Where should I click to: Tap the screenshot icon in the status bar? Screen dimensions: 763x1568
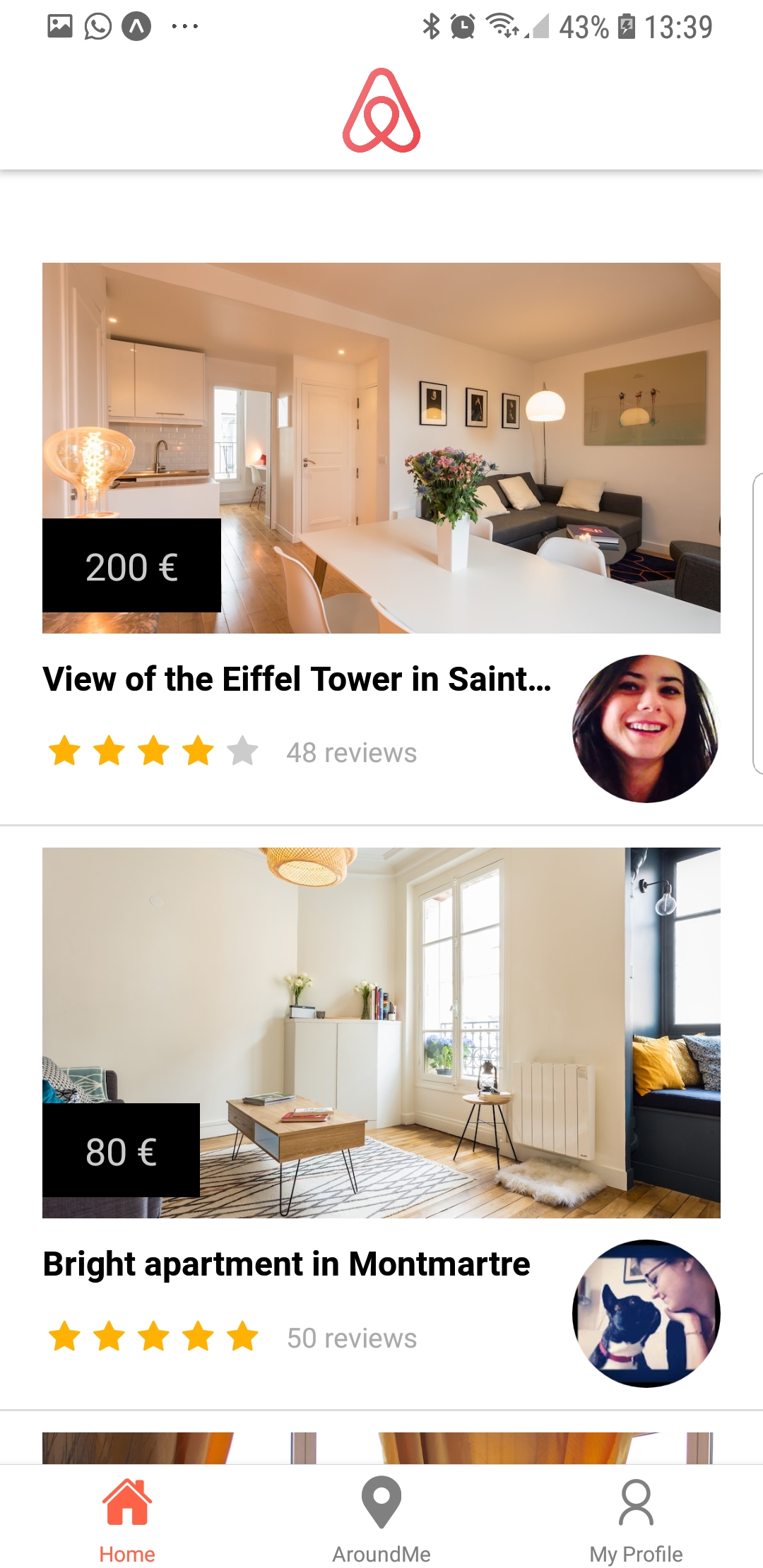(59, 25)
